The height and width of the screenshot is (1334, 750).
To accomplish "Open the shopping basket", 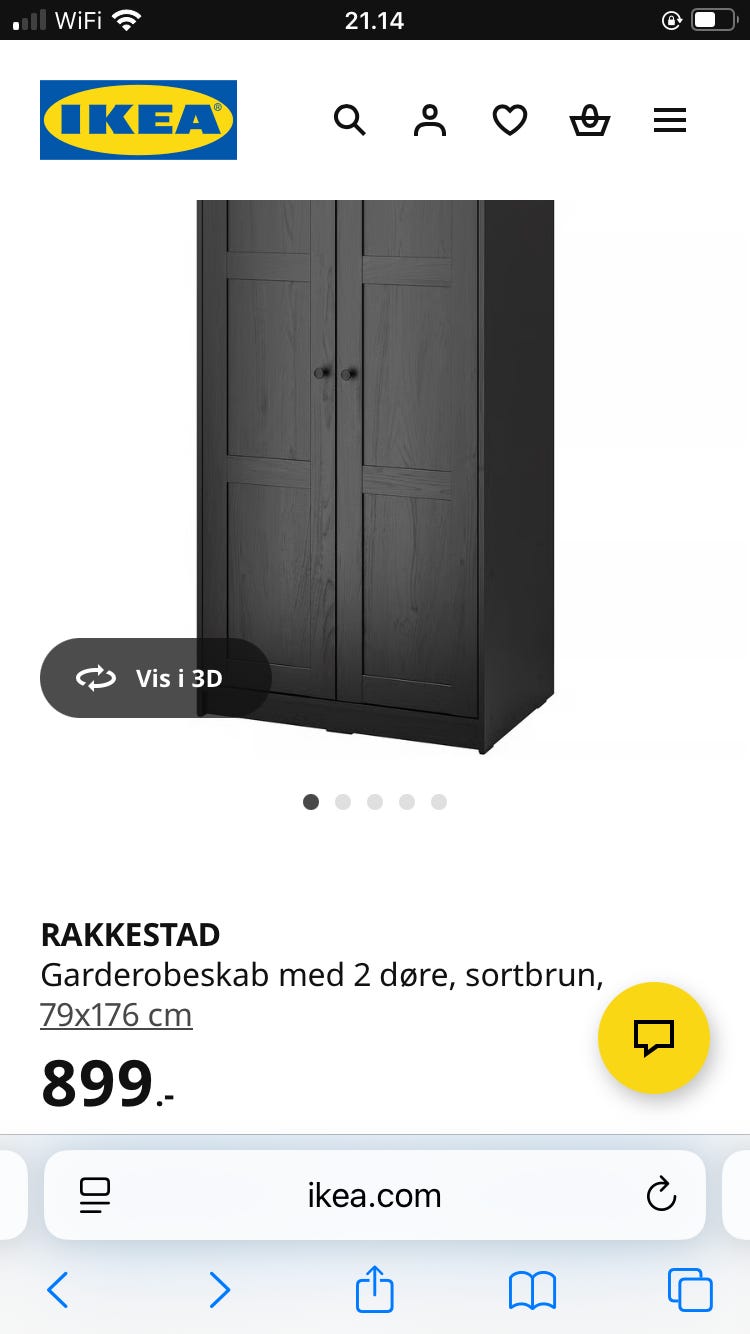I will point(590,120).
